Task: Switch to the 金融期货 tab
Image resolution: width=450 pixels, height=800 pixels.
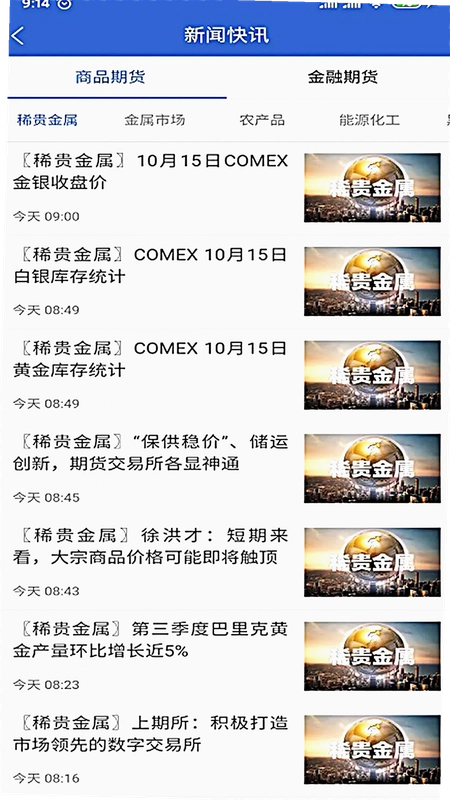Action: tap(343, 78)
